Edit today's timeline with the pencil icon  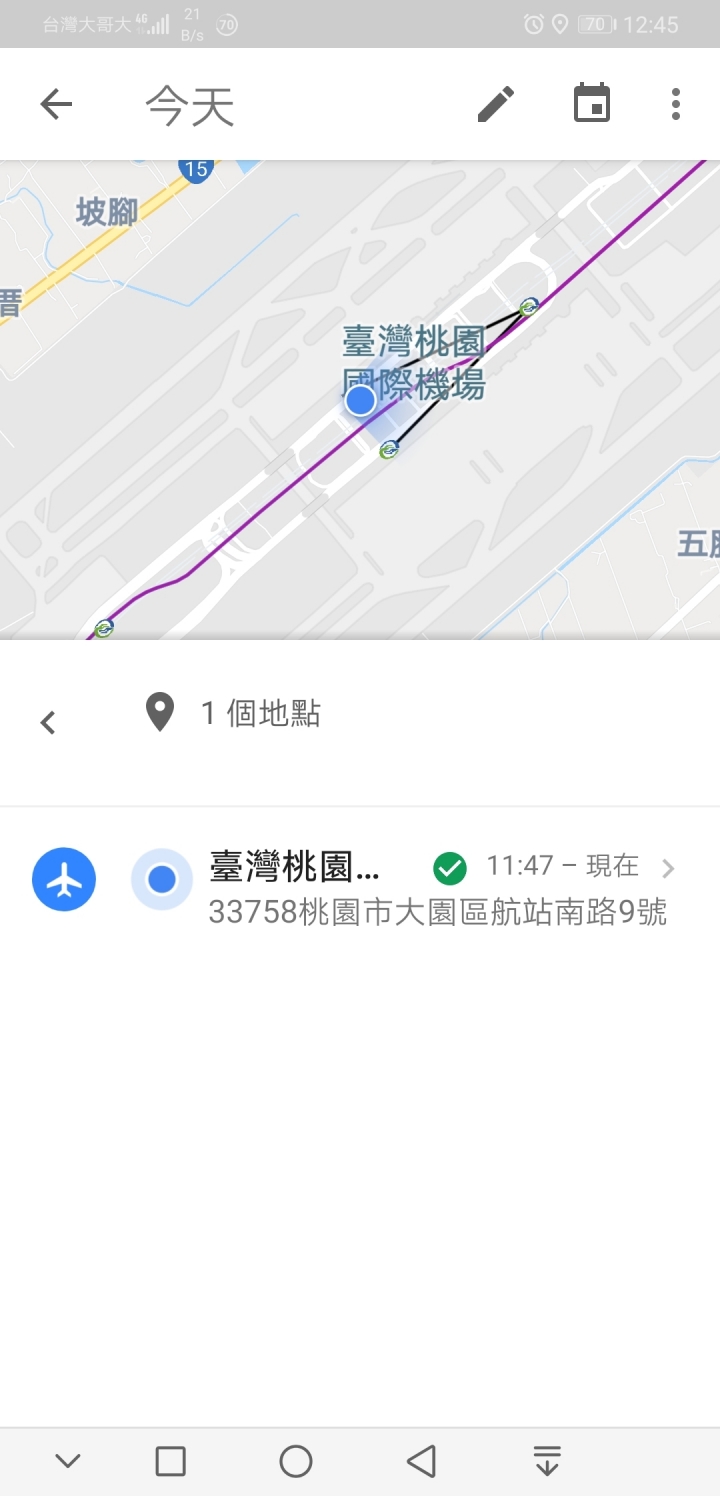495,104
